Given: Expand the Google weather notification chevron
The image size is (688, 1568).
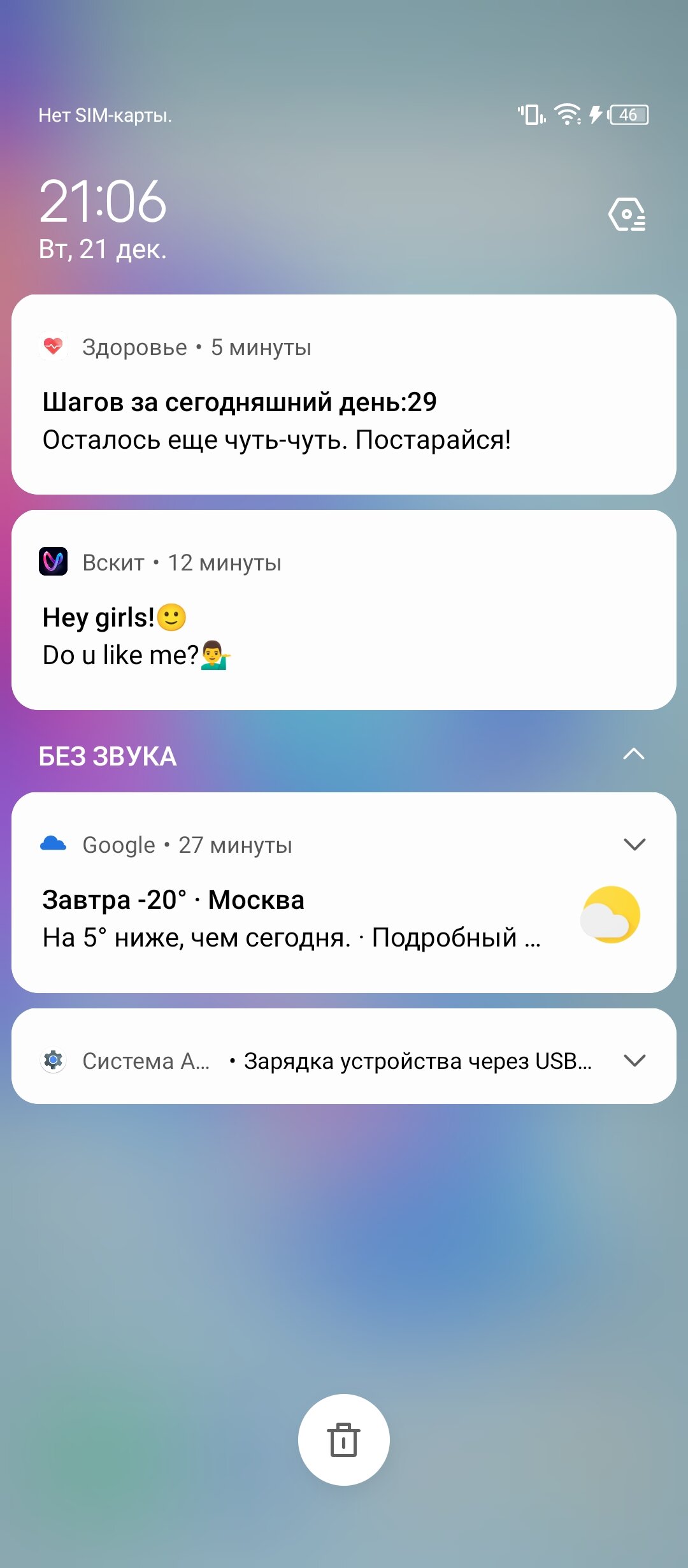Looking at the screenshot, I should click(x=634, y=845).
